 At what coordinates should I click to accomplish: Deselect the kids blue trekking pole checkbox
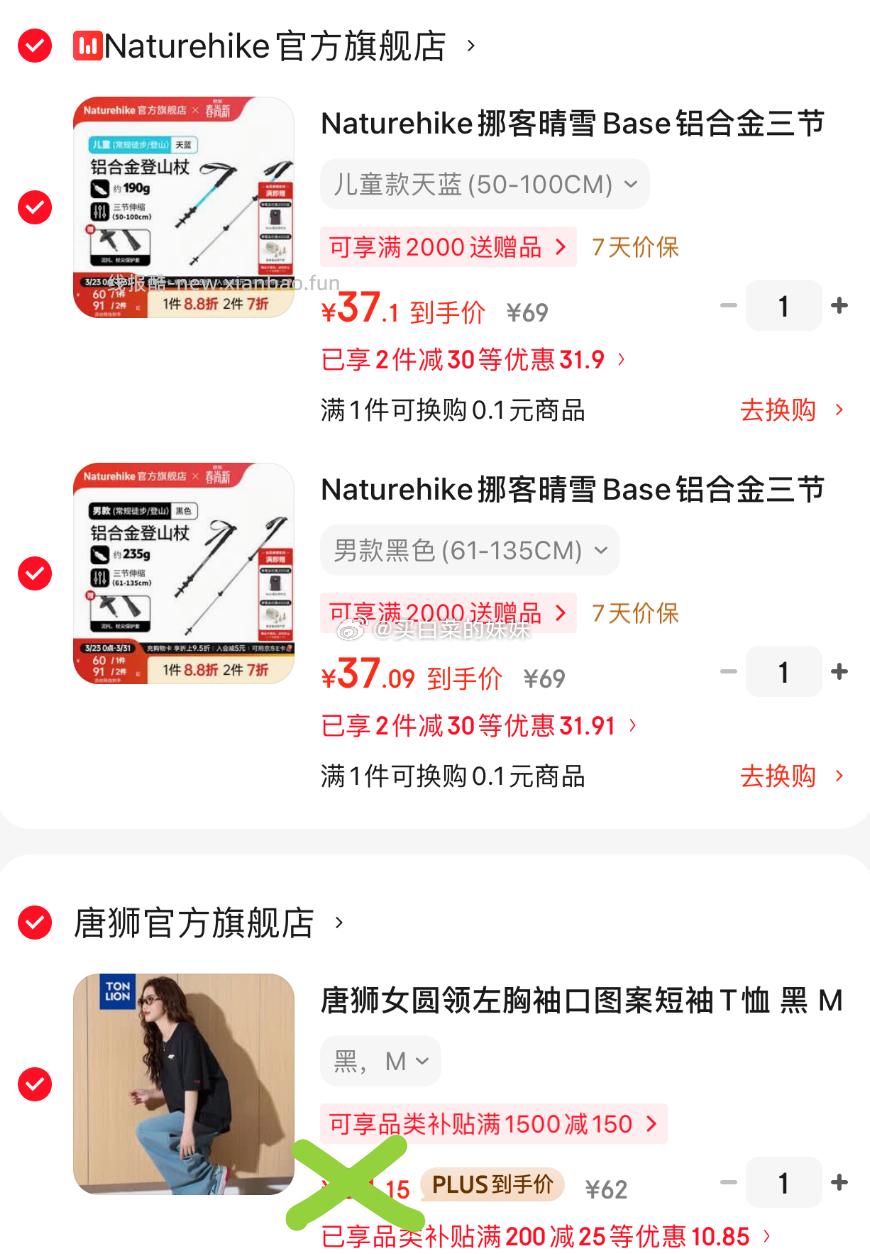[34, 207]
